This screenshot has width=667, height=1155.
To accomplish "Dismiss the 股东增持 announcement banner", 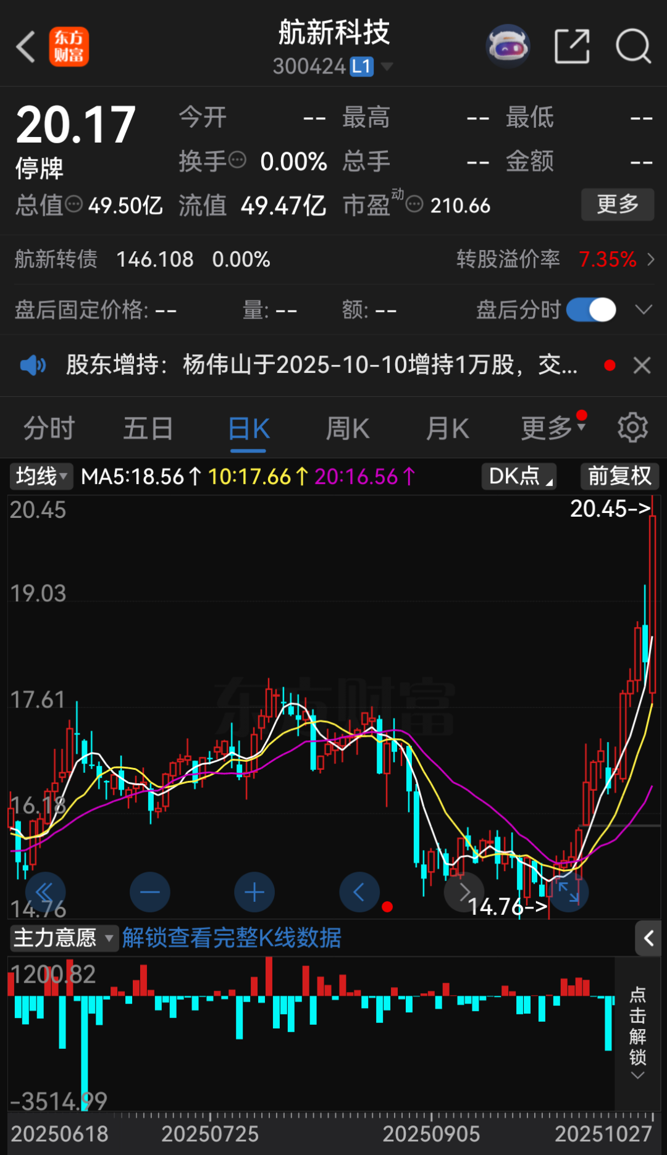I will (642, 366).
